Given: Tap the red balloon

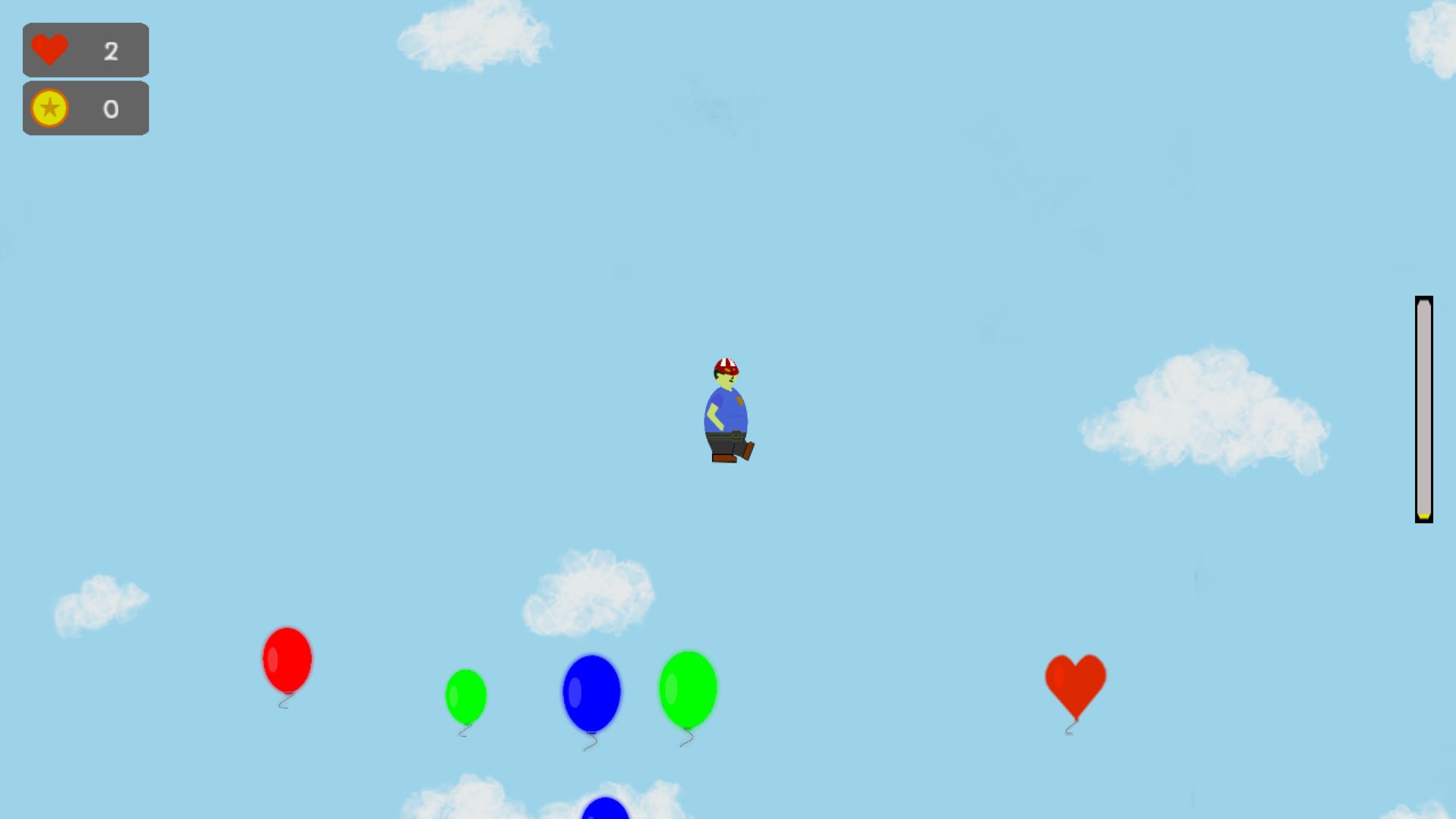Looking at the screenshot, I should (287, 660).
